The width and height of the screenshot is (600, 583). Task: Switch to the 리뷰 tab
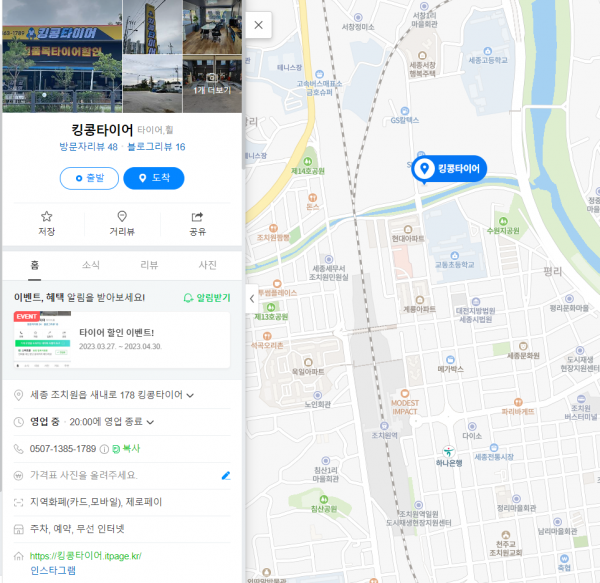[149, 265]
